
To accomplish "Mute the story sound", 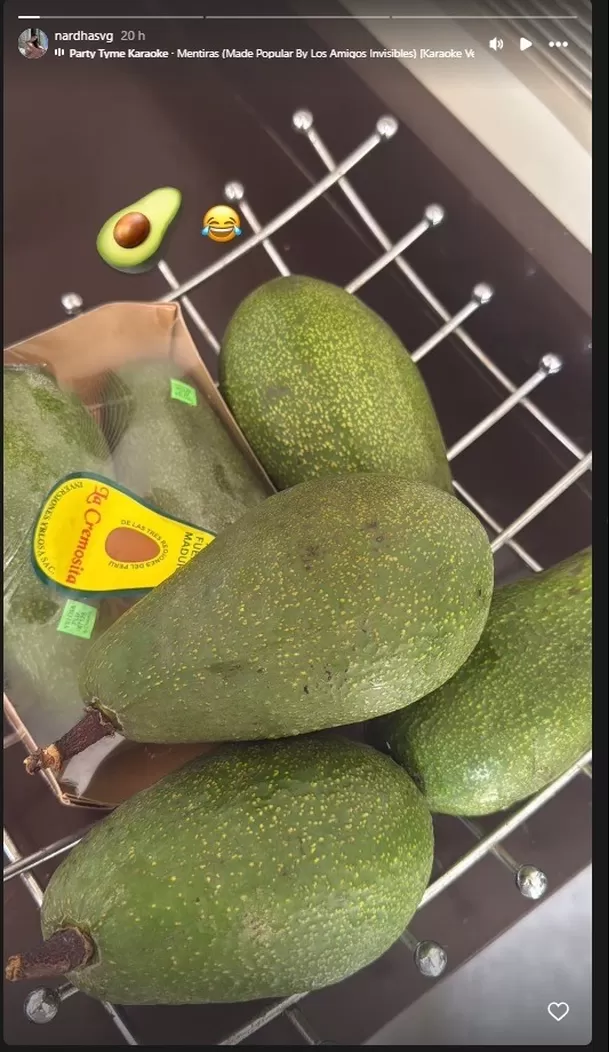I will (x=496, y=44).
